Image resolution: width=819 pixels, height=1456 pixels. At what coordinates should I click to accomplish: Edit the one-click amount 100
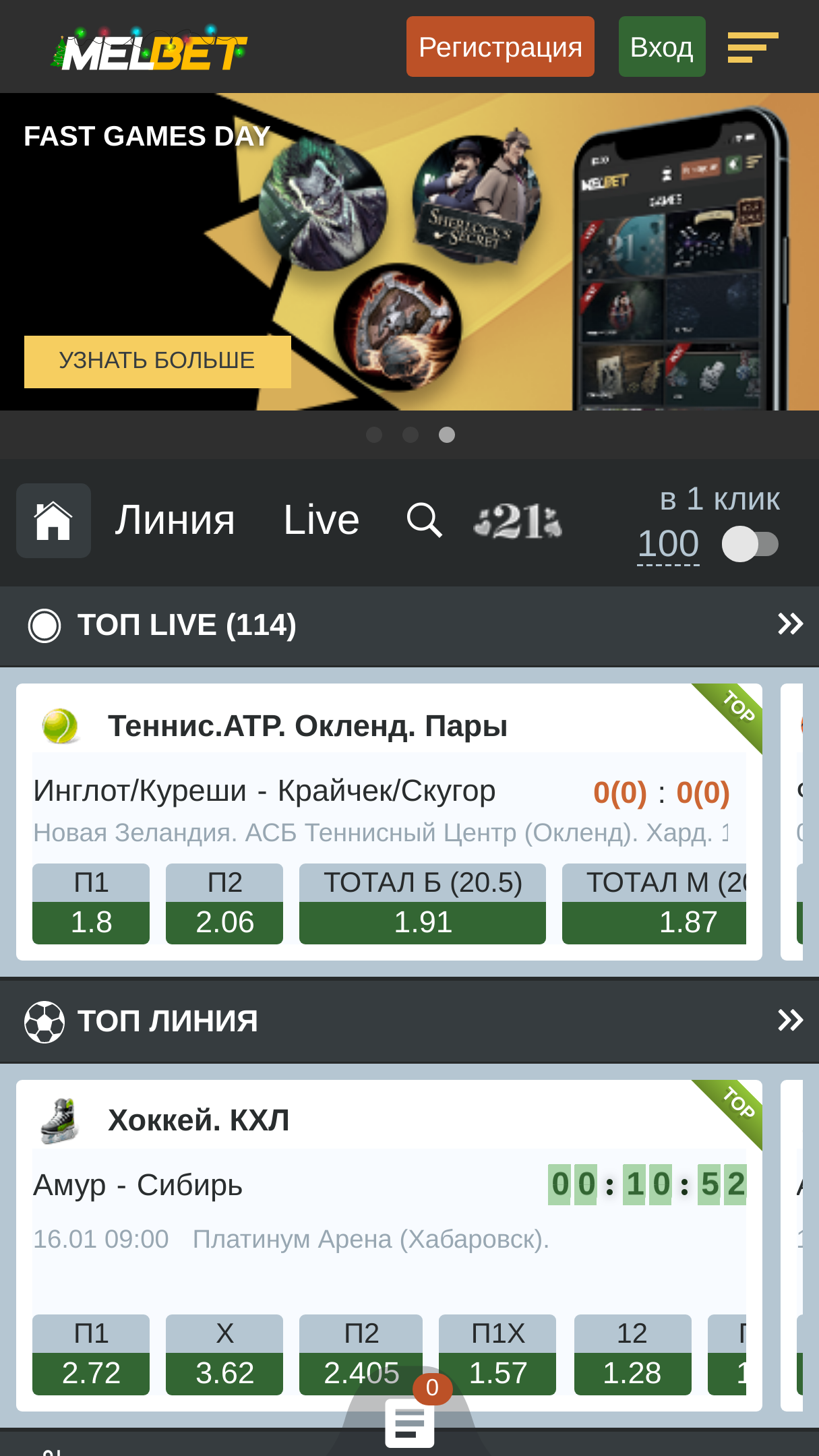tap(668, 544)
